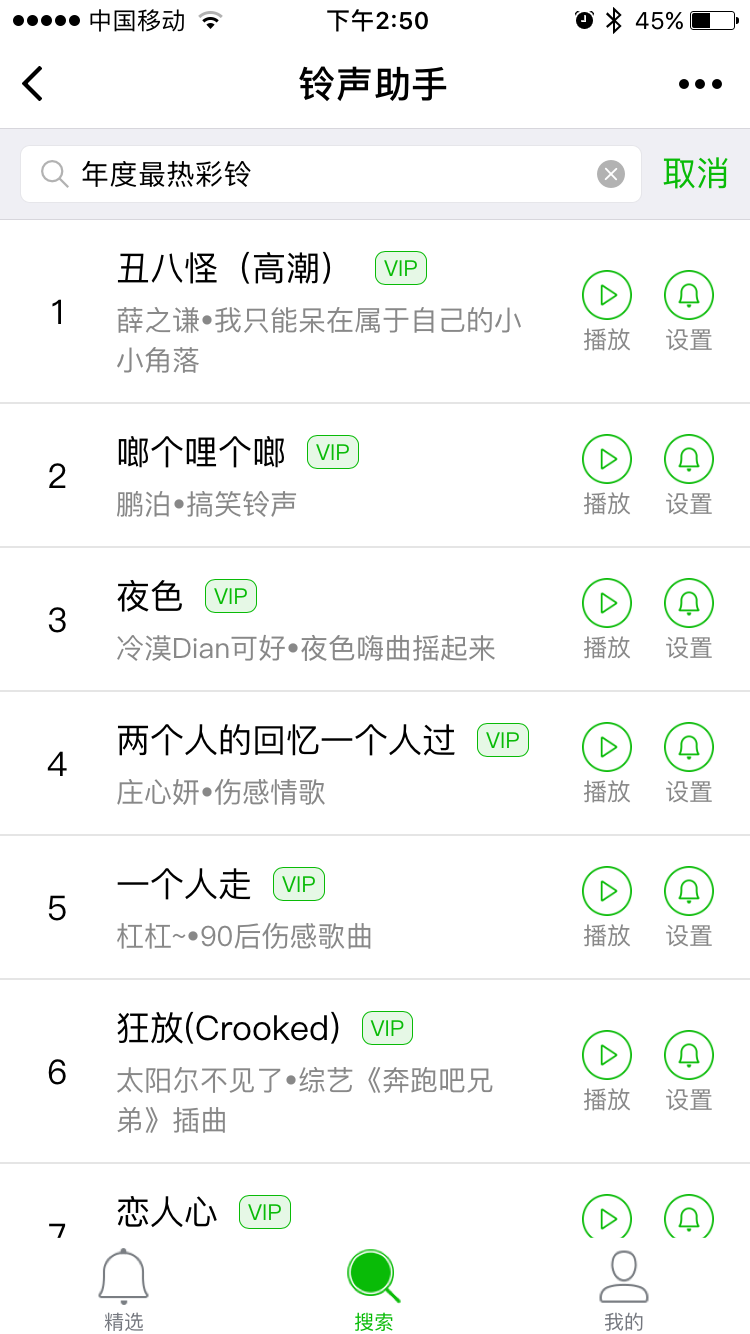Image resolution: width=750 pixels, height=1334 pixels.
Task: Play 两个人的回忆一个人过
Action: coord(607,748)
